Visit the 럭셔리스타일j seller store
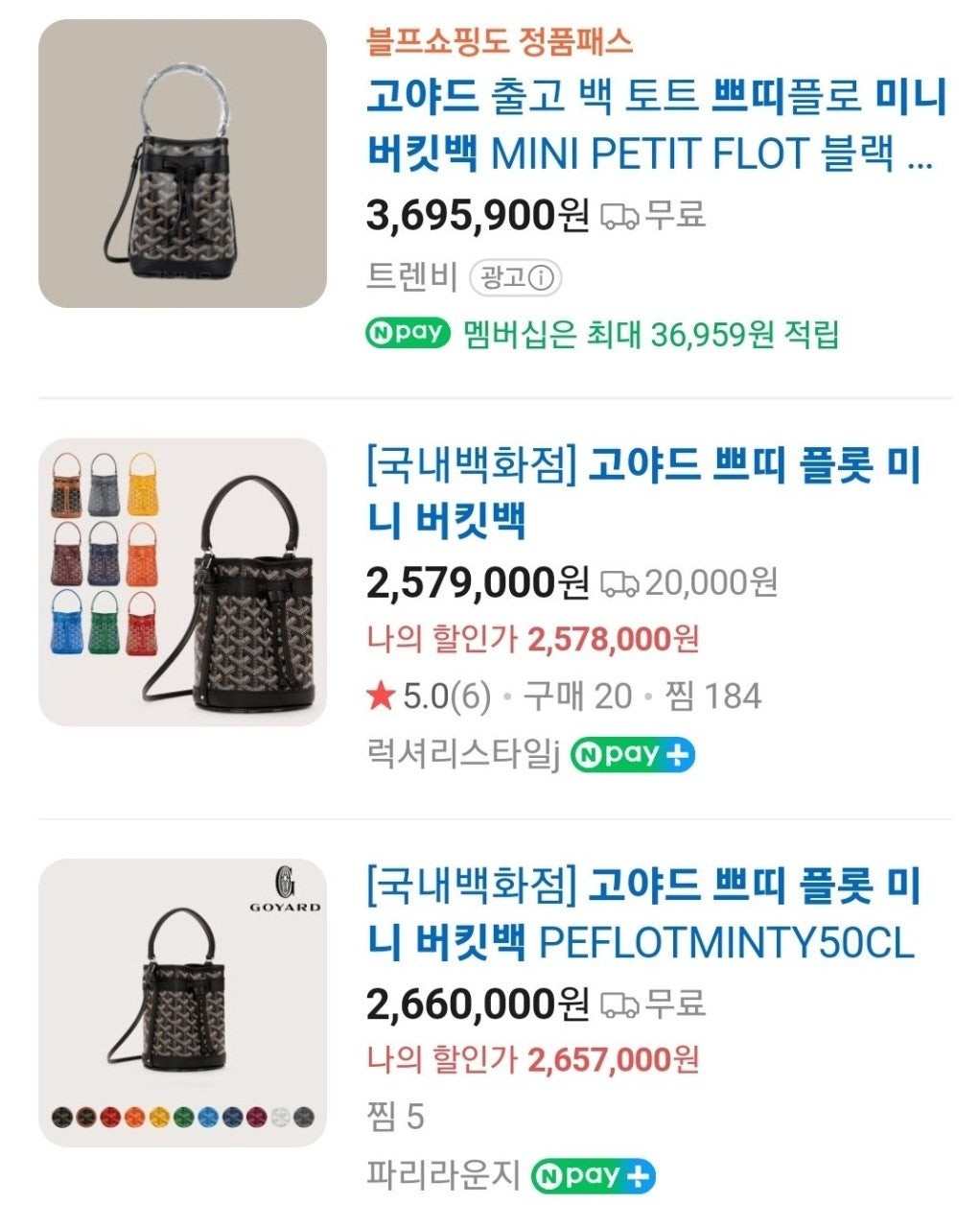980x1228 pixels. [x=462, y=755]
